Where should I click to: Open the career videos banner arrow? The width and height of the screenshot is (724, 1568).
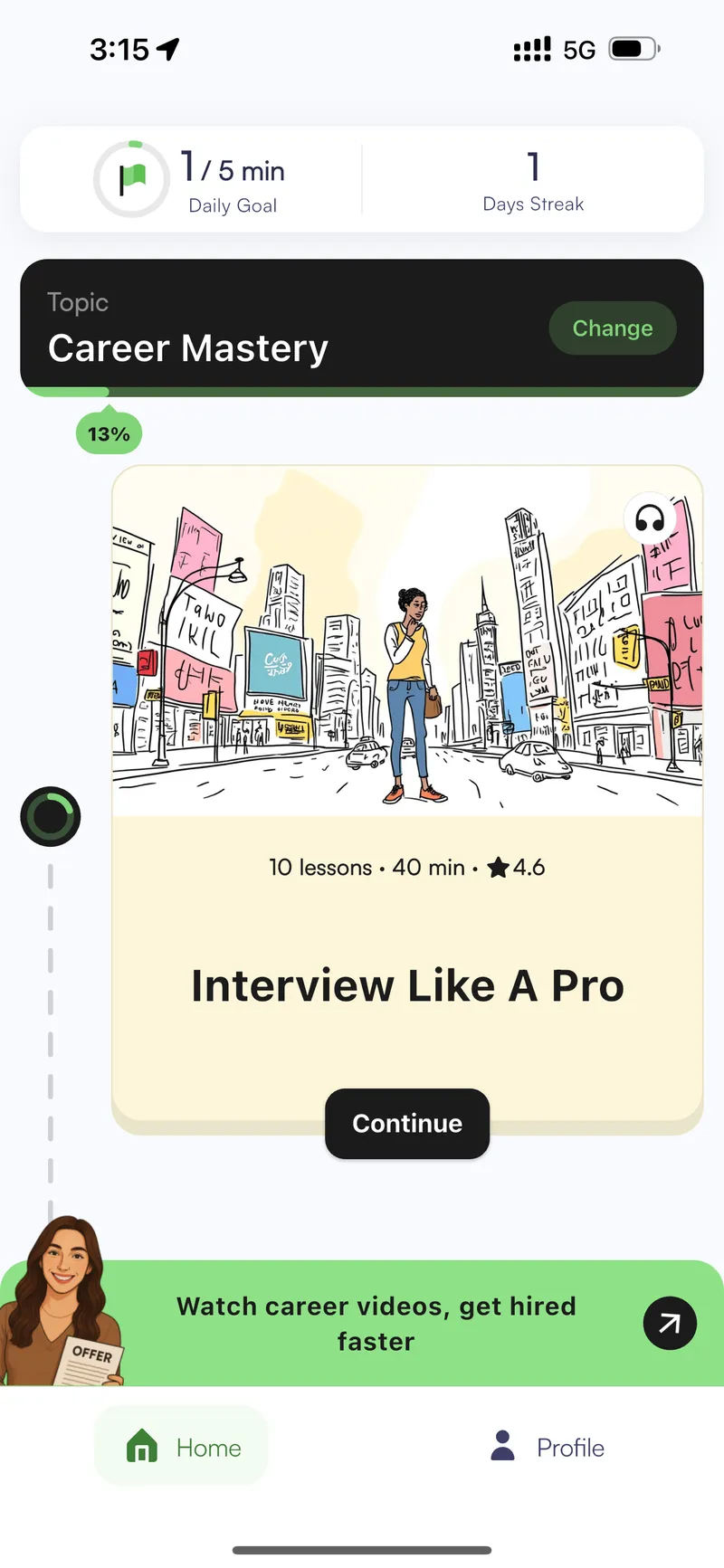coord(670,1324)
